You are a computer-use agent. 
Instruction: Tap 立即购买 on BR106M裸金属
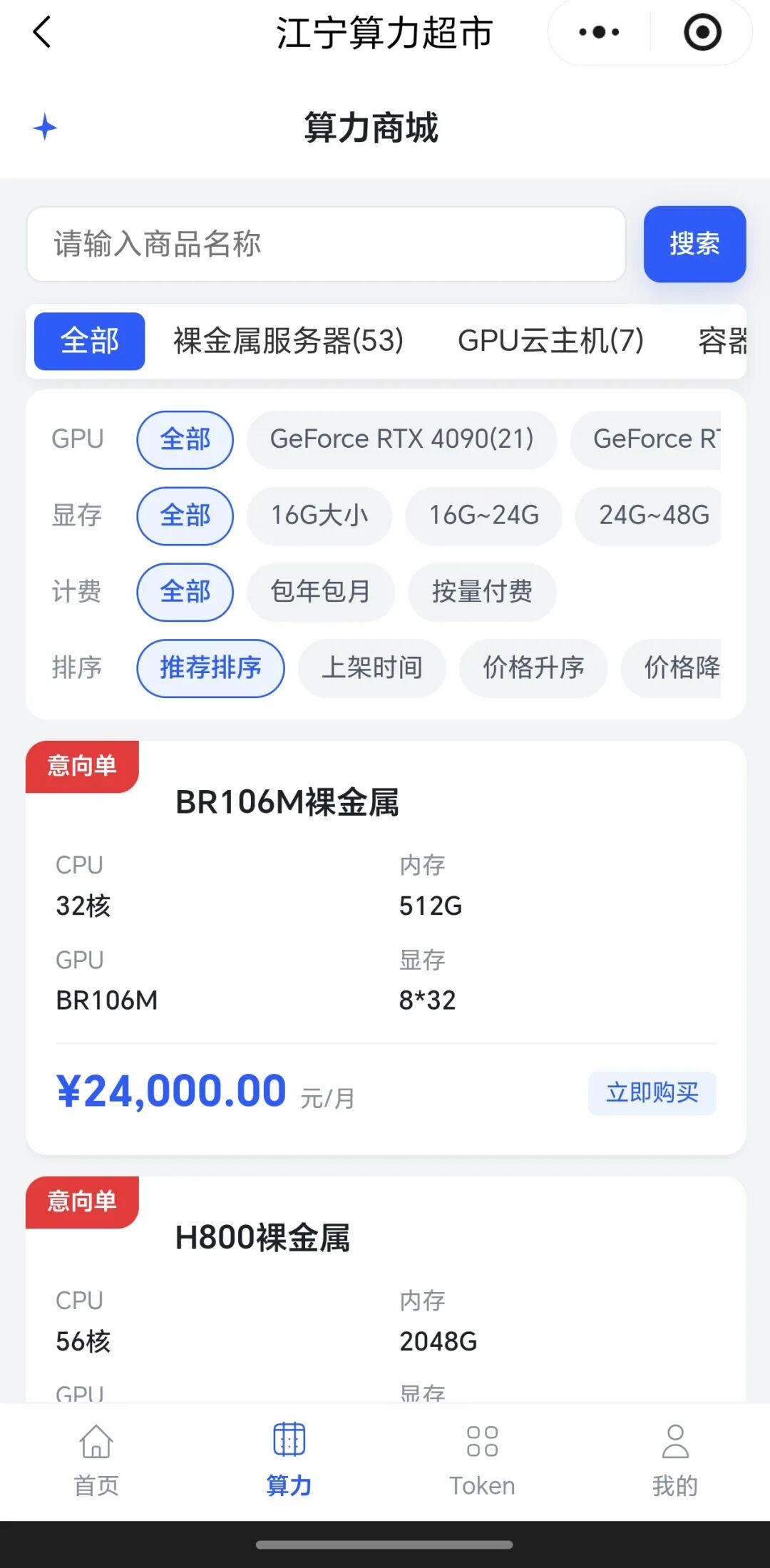652,1093
